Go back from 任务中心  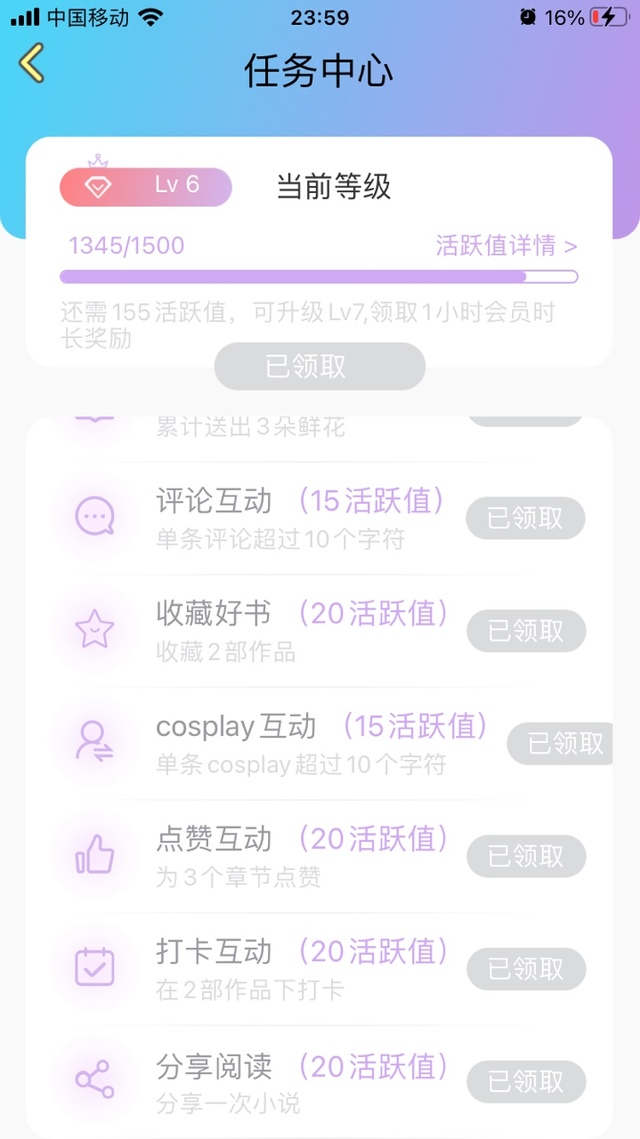click(31, 62)
